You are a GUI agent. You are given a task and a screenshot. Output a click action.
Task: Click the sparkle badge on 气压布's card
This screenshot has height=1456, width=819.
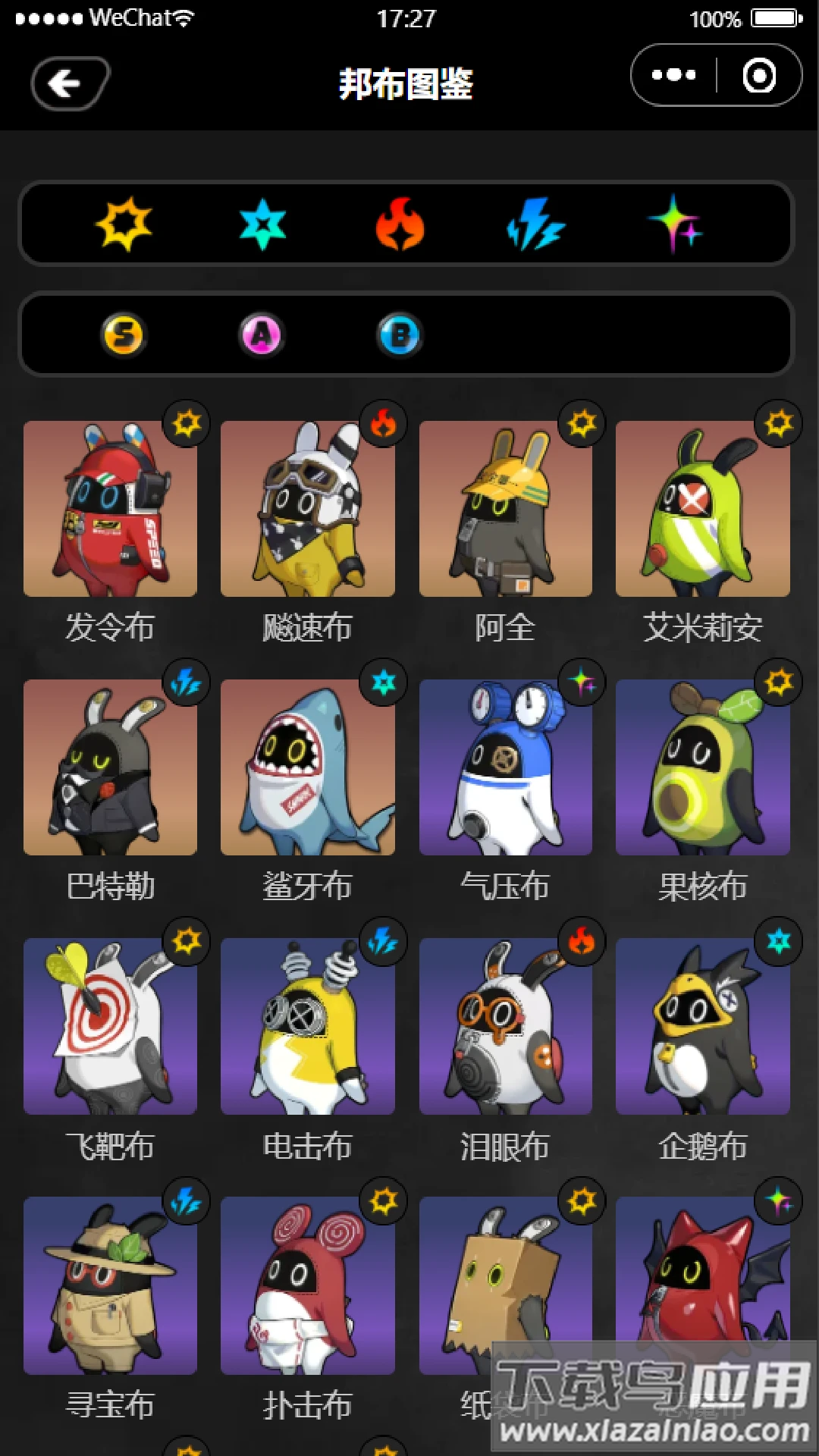coord(580,682)
